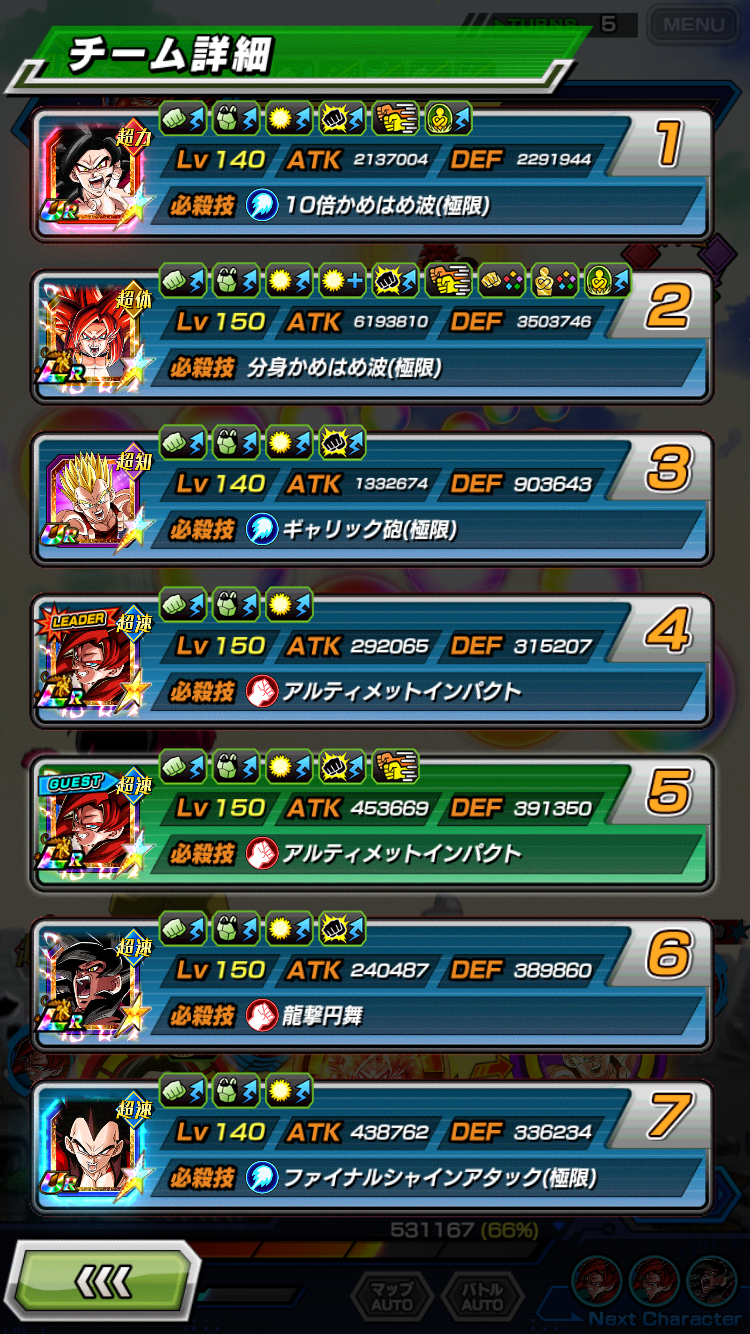Open slot 7 character with ファイナルシャインアタック
The height and width of the screenshot is (1334, 750).
point(372,1146)
